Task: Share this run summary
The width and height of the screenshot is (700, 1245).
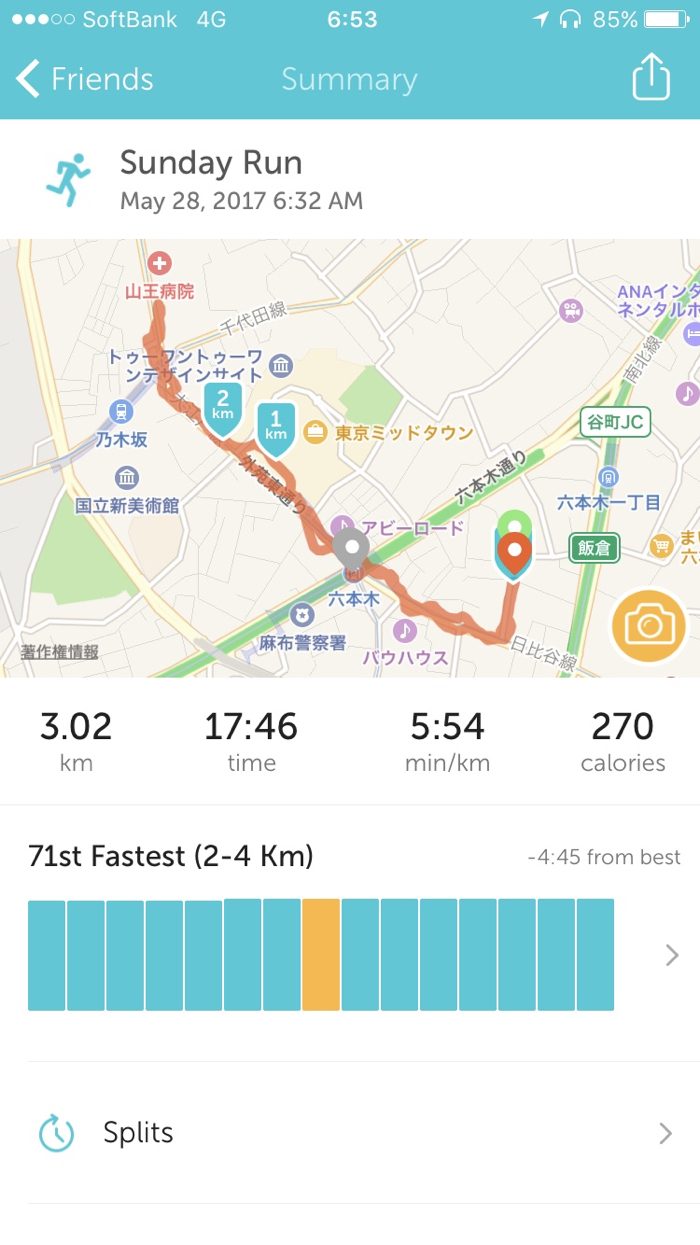Action: 650,77
